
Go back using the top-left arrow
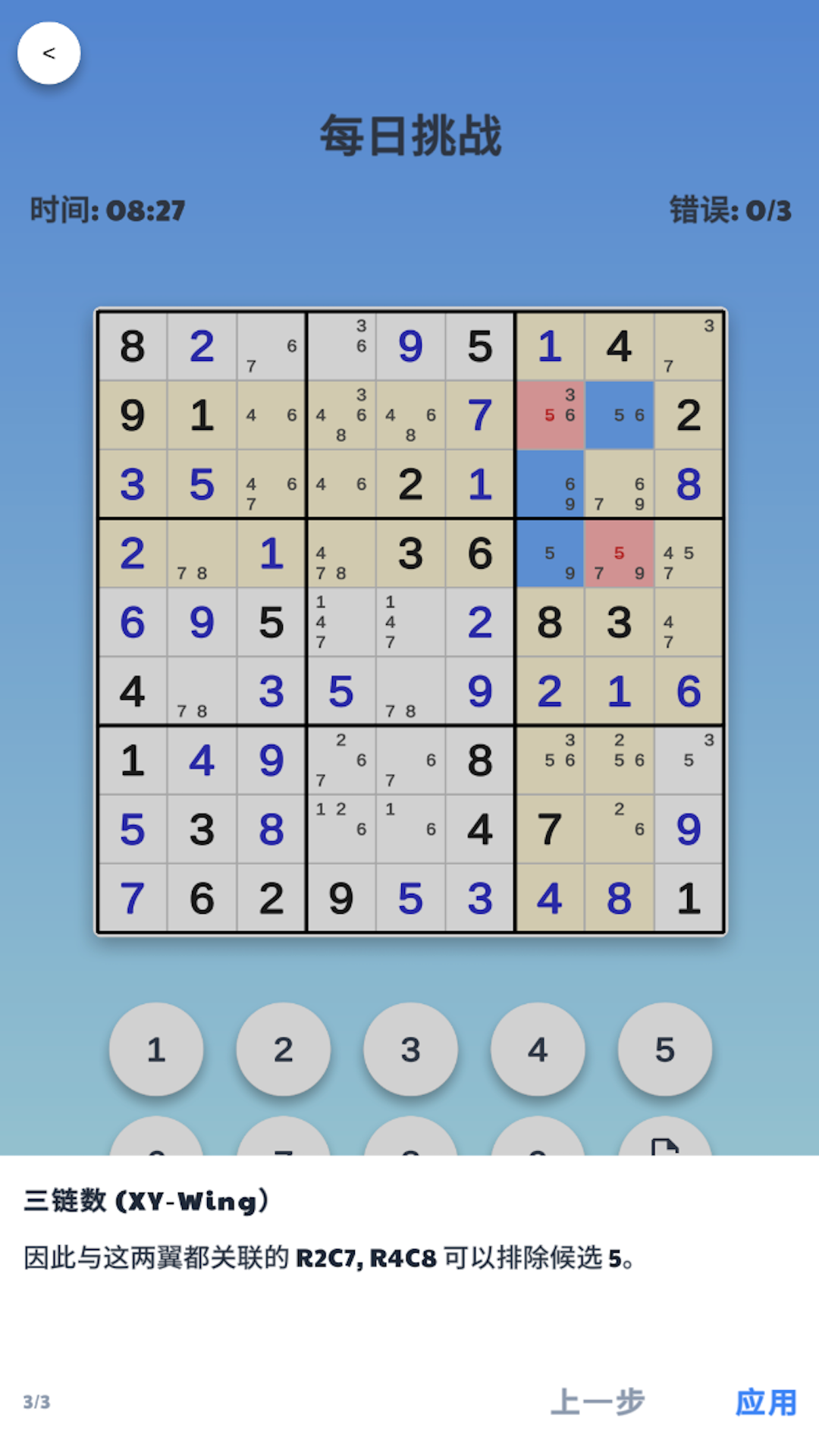point(49,53)
